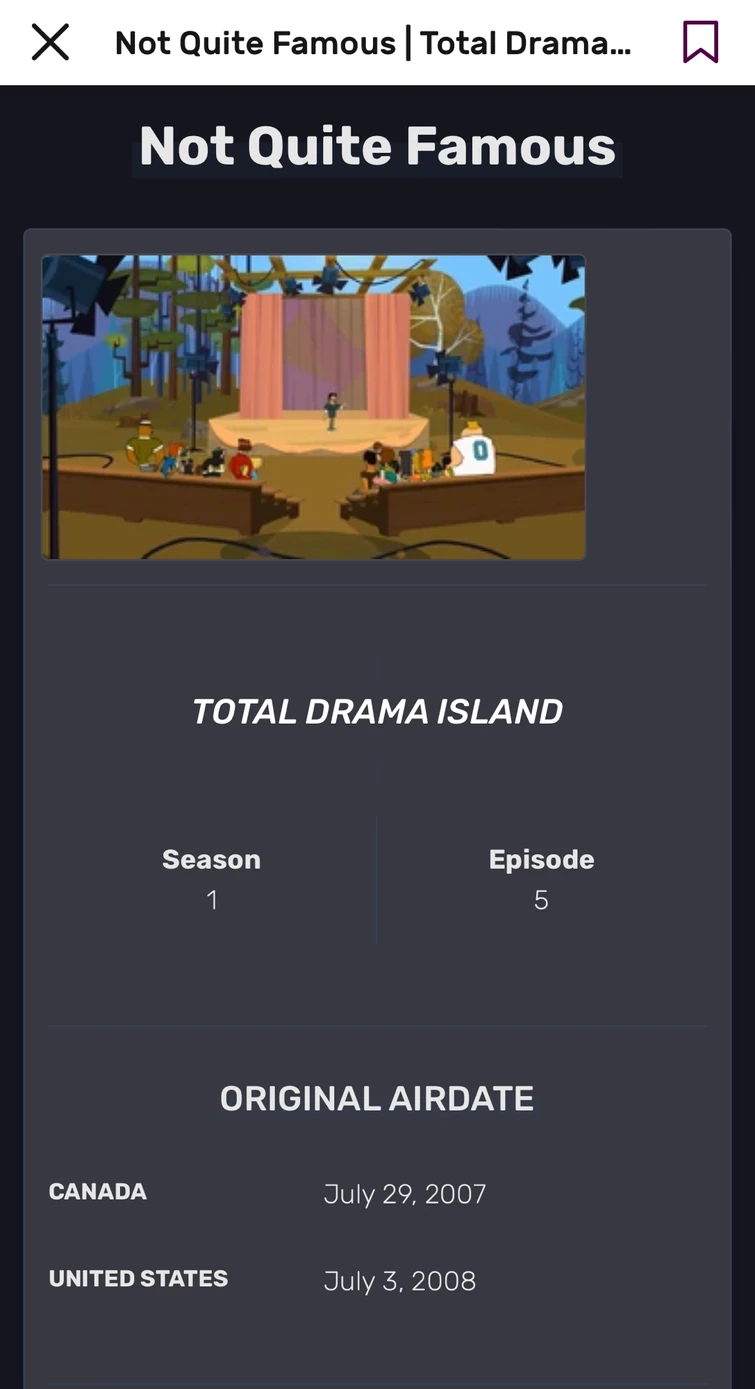Tap the truncated article title in header
The height and width of the screenshot is (1389, 755).
point(373,42)
